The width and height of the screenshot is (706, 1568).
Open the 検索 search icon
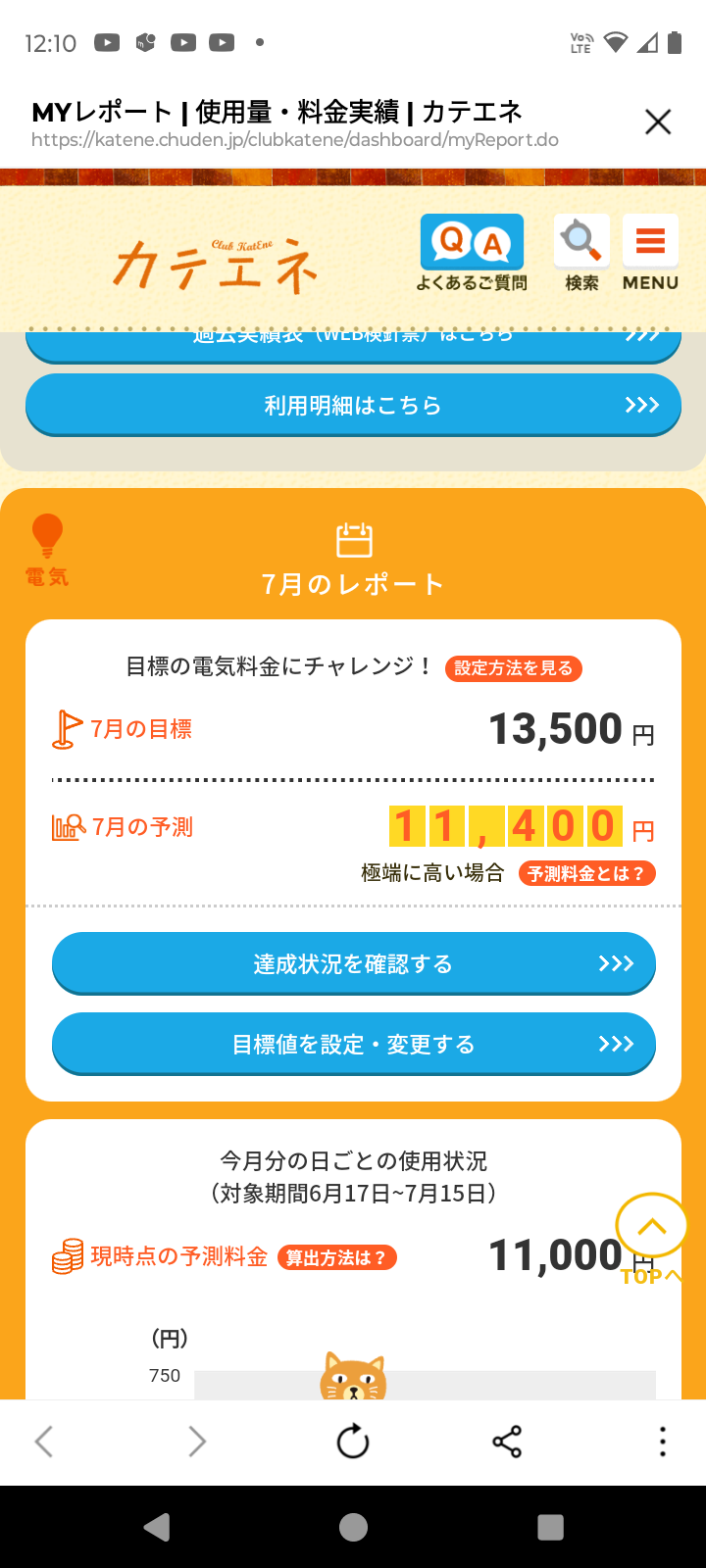tap(581, 253)
